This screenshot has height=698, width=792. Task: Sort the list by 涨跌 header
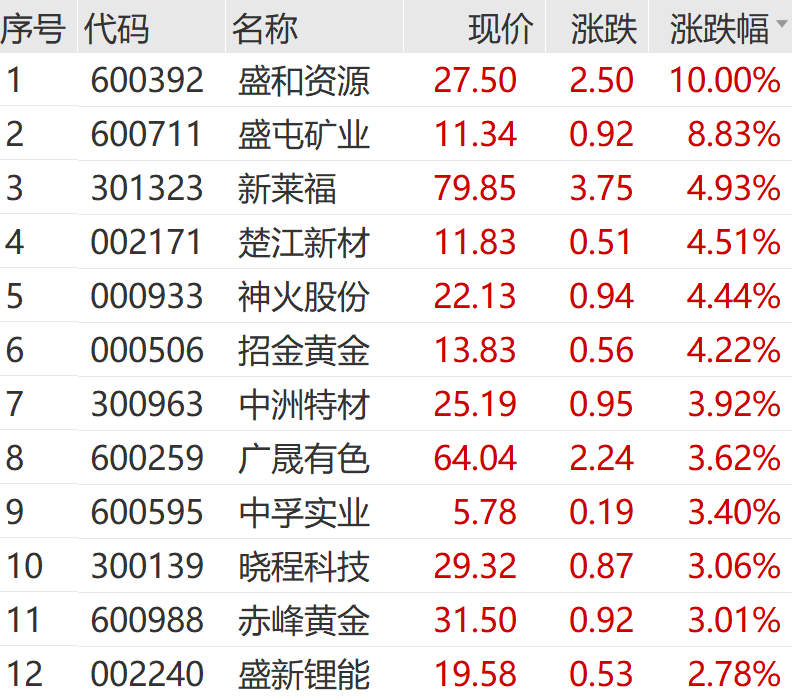tap(604, 29)
